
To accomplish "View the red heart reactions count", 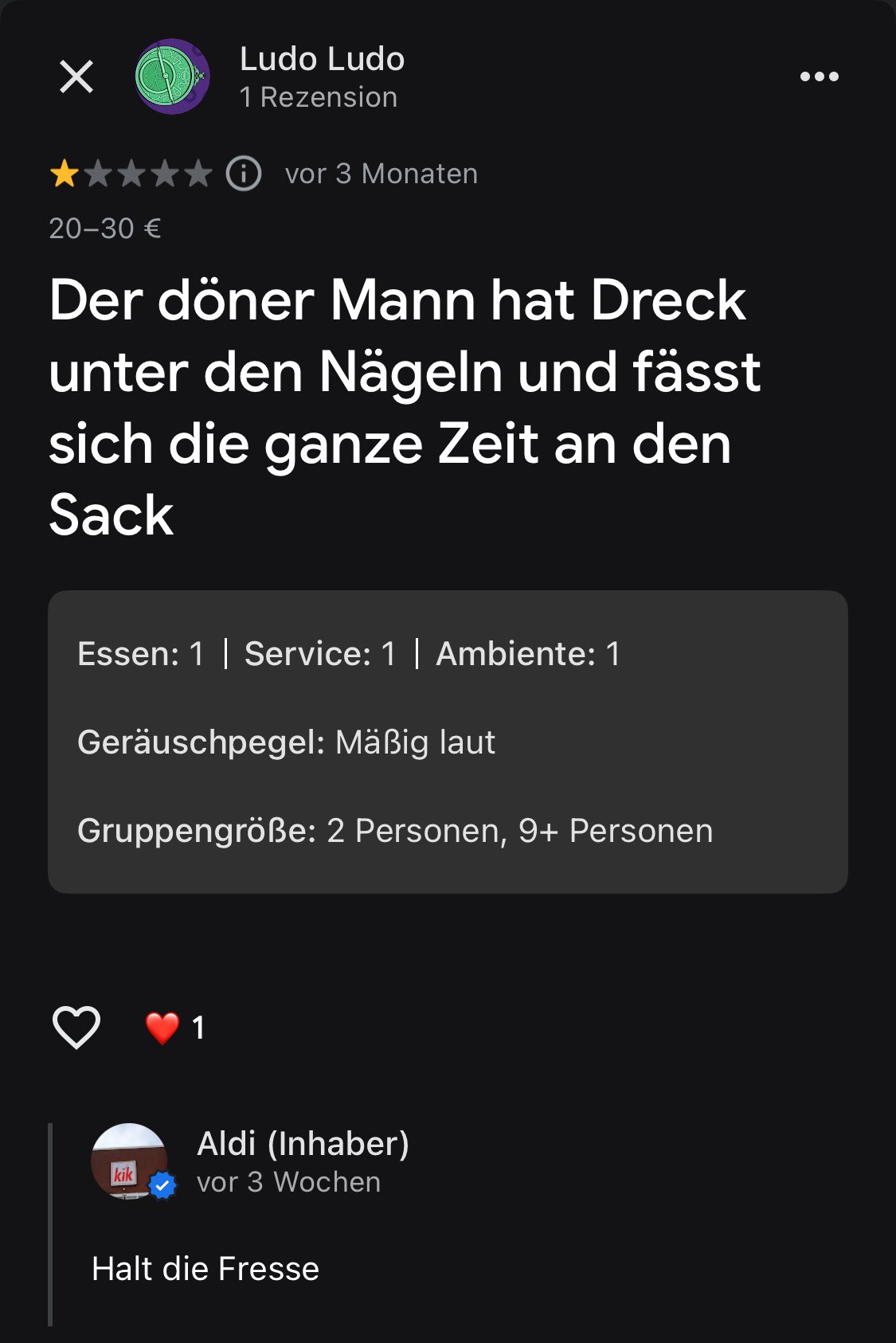I will (x=175, y=1028).
